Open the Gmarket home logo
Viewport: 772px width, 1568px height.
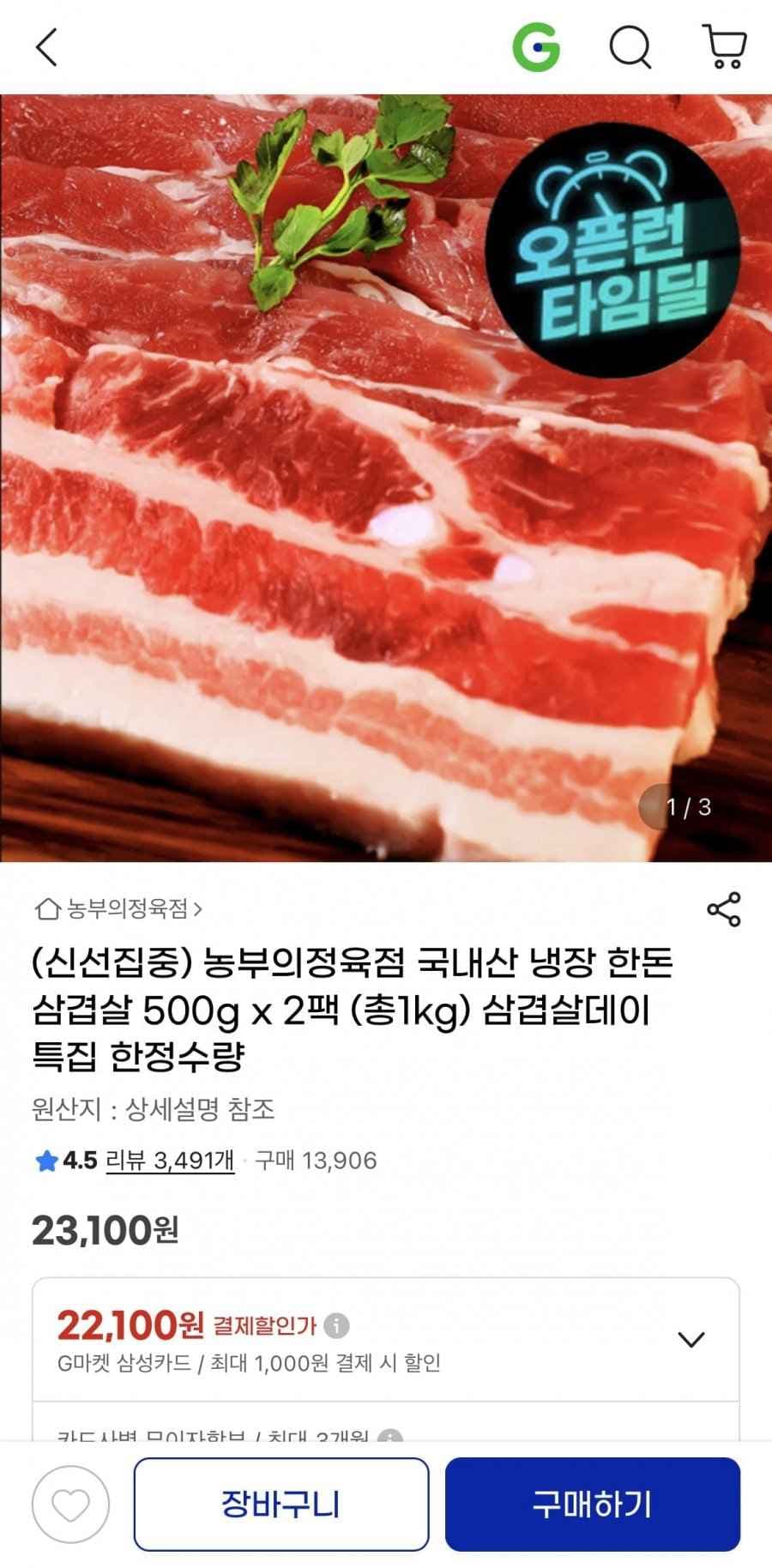pos(538,47)
